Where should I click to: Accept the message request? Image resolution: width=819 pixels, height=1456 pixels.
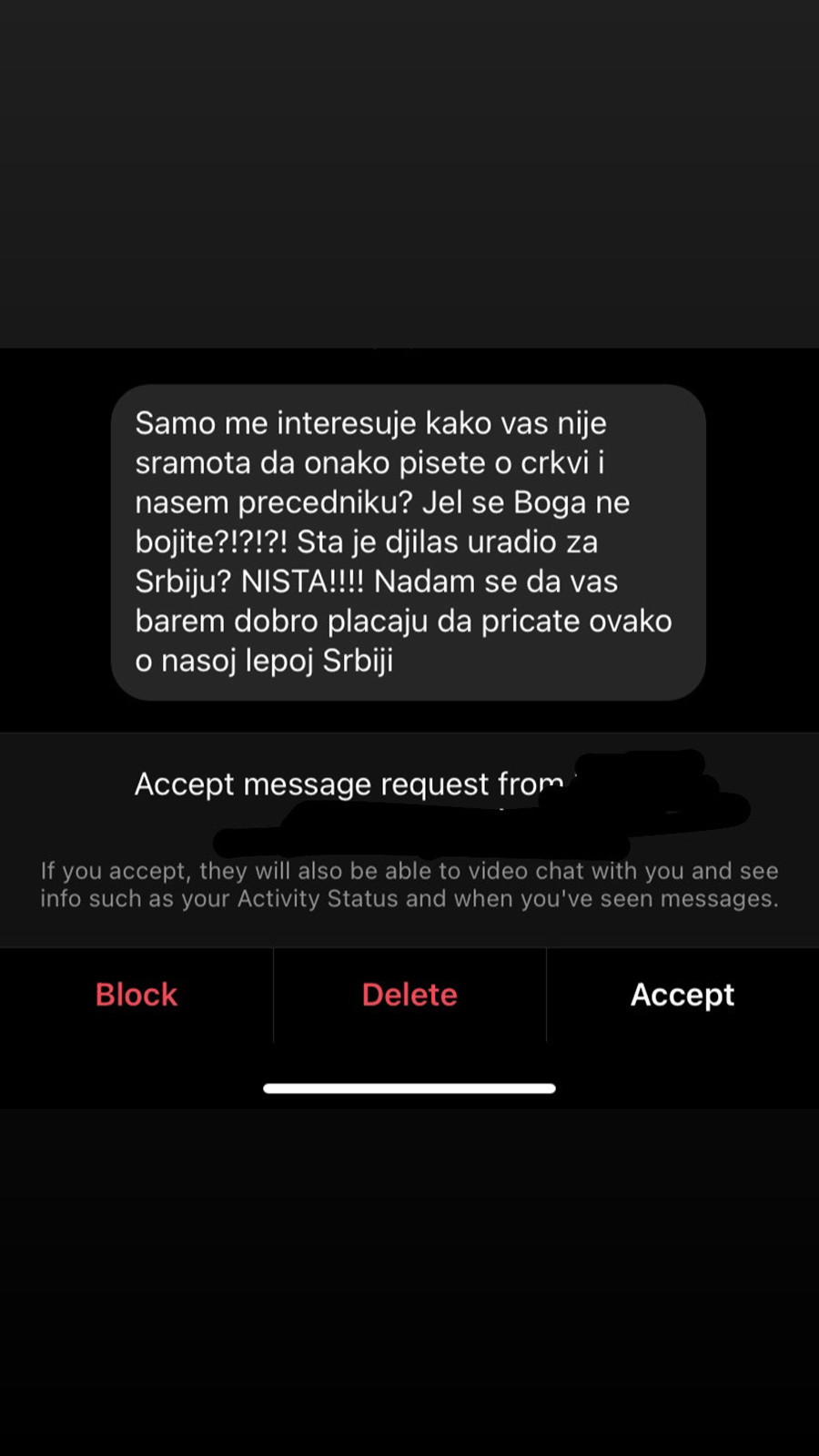(682, 995)
